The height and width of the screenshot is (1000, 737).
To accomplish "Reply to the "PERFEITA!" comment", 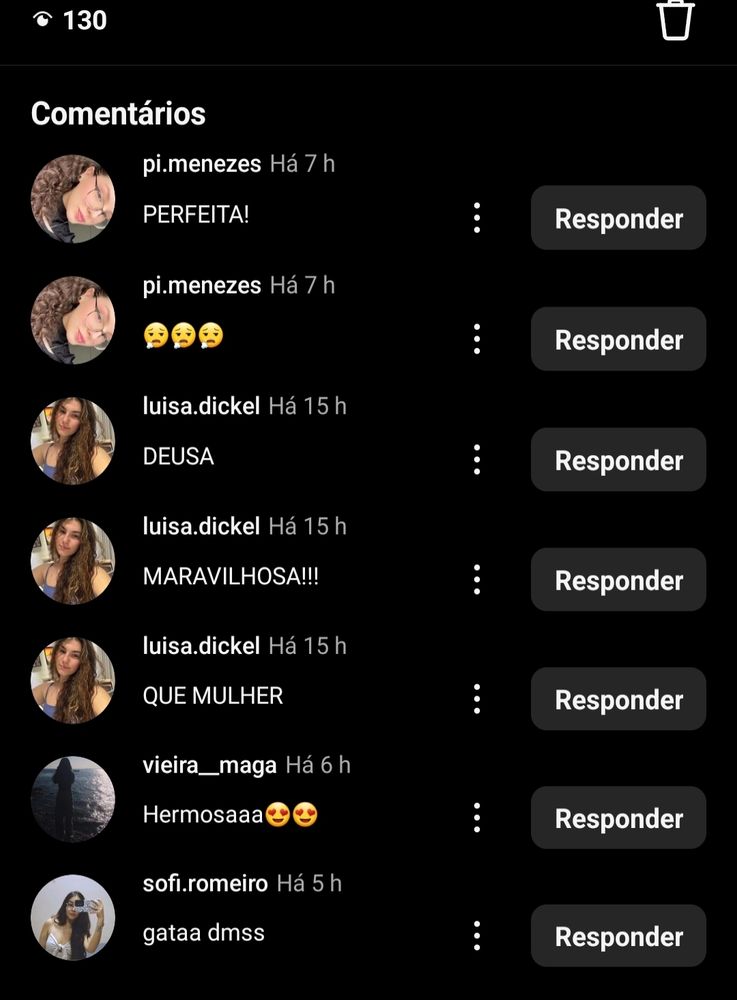I will pyautogui.click(x=618, y=218).
